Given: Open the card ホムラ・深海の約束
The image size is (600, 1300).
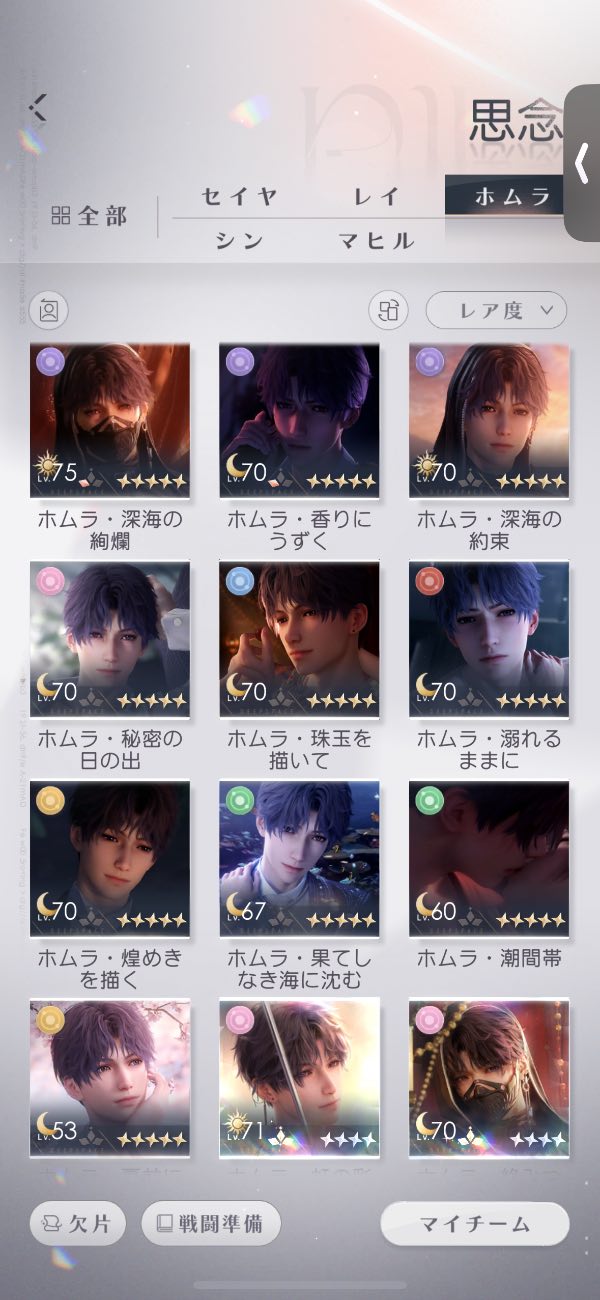Looking at the screenshot, I should pos(488,421).
